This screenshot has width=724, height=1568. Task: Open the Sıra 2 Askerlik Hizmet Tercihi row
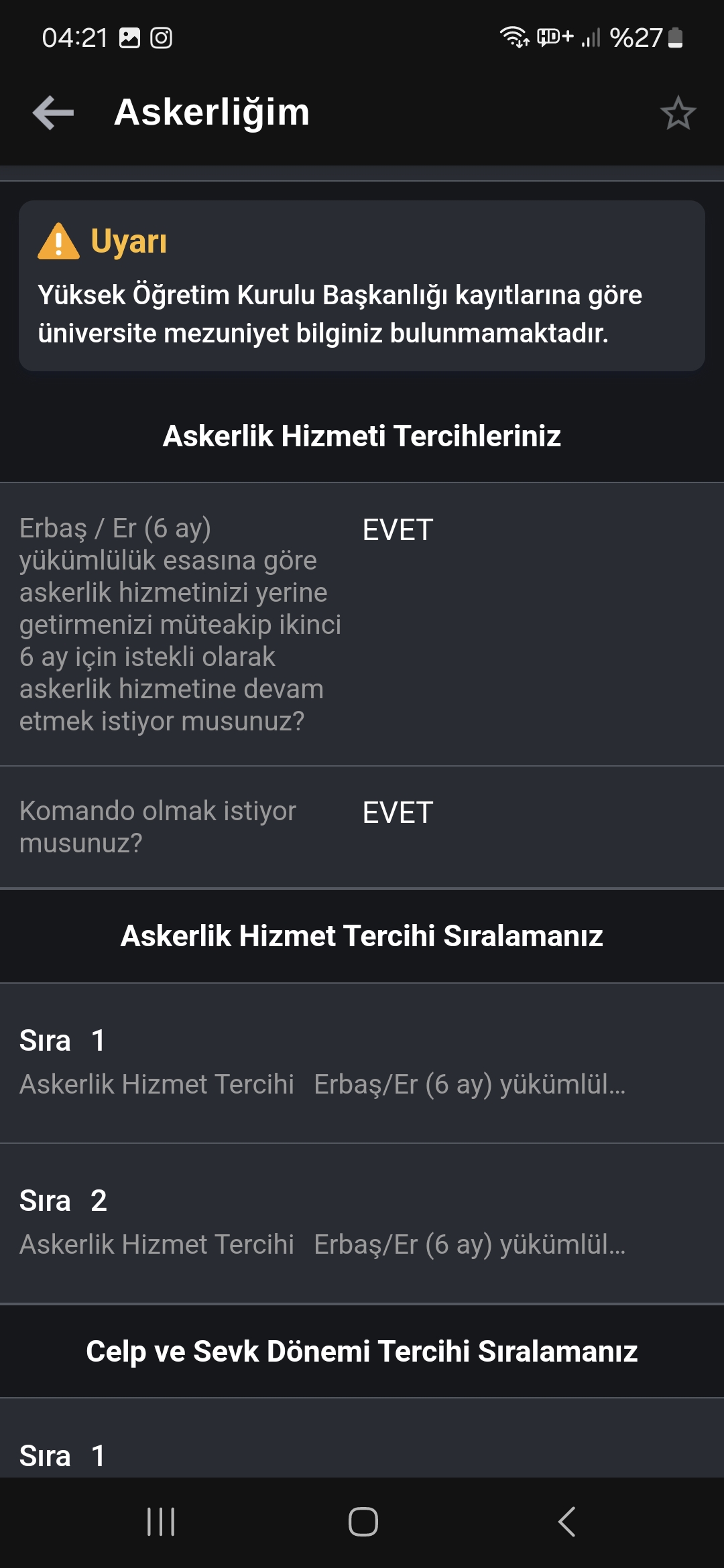click(362, 1223)
